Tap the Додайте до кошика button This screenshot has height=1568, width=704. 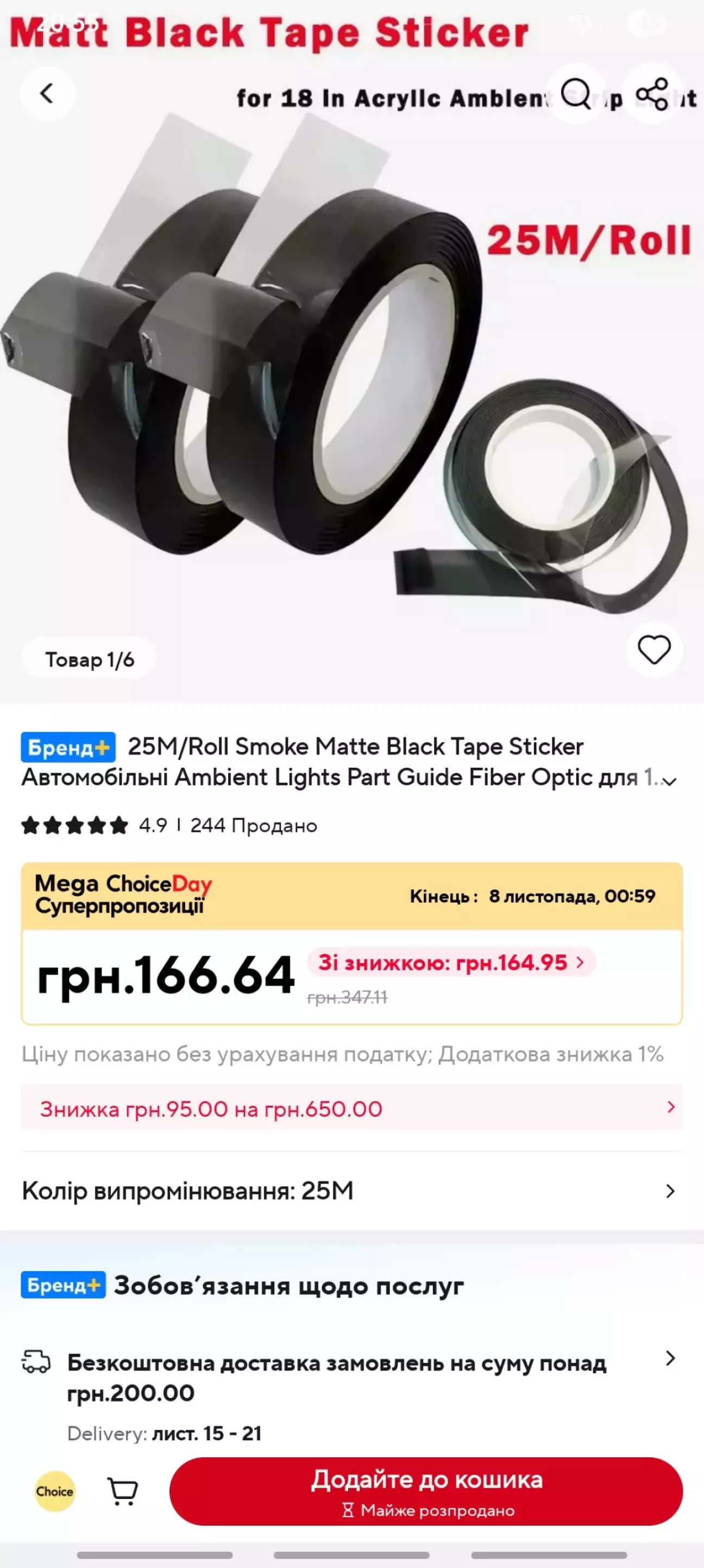426,1491
